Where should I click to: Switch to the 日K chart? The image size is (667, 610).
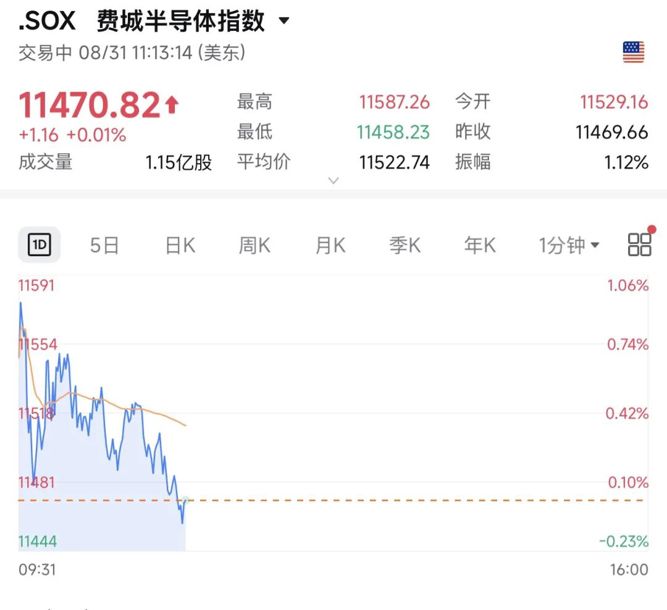(180, 245)
